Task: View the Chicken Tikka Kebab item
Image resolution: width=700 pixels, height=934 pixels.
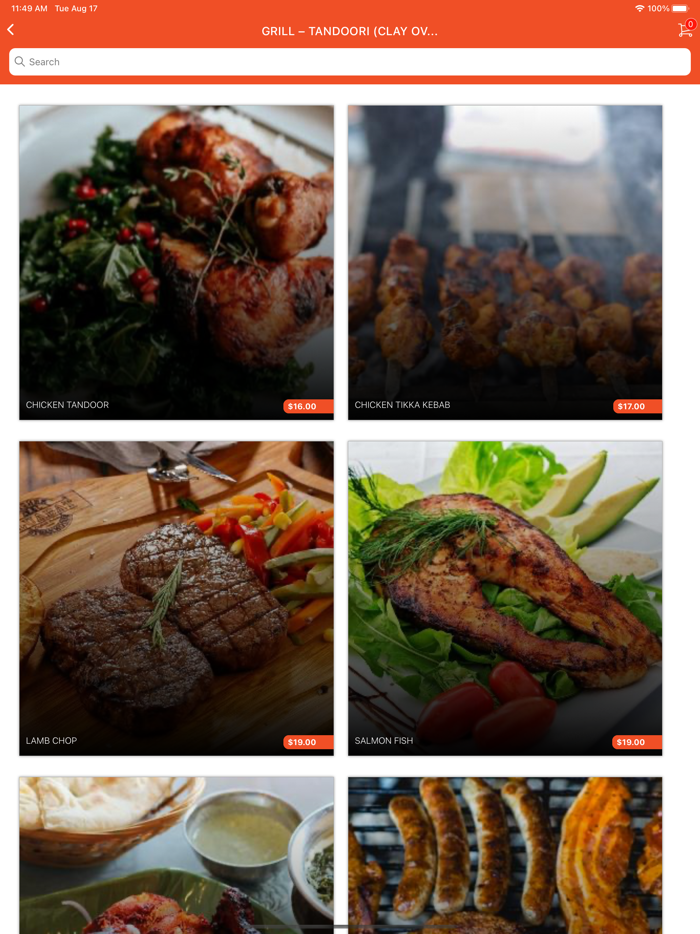Action: coord(505,262)
